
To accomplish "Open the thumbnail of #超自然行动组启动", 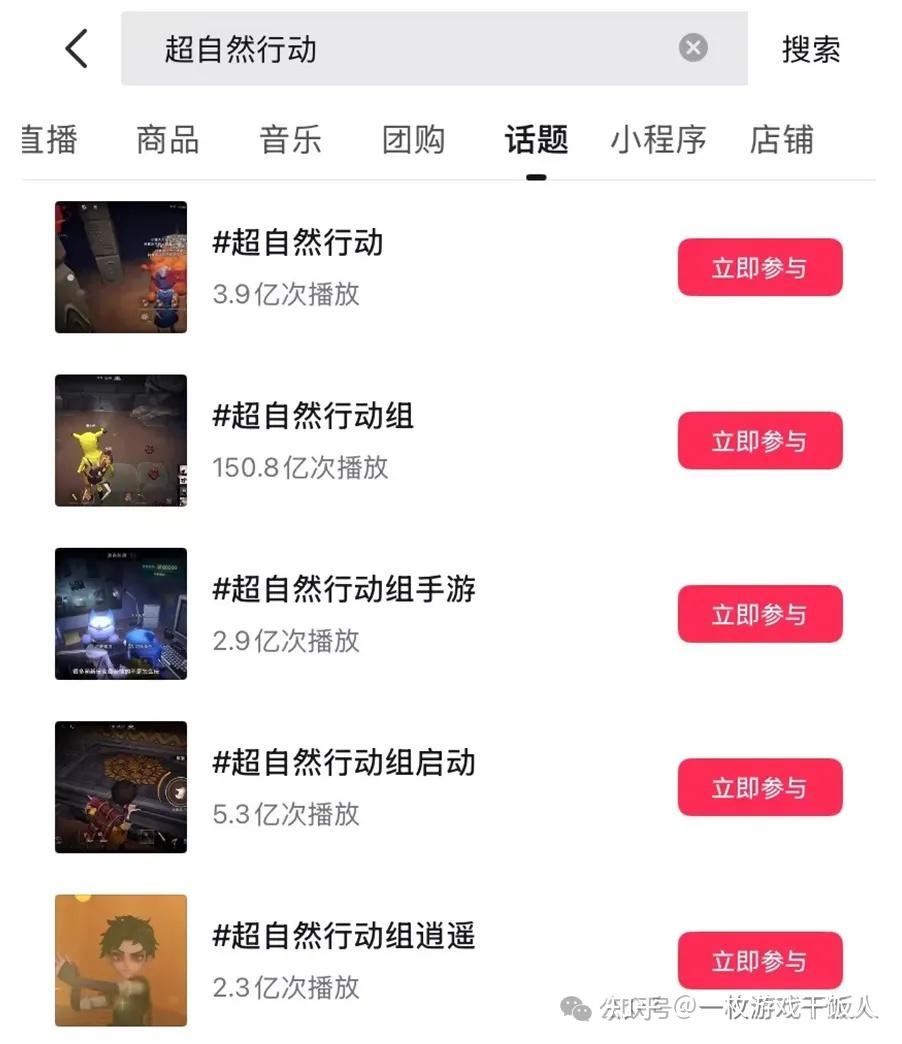I will coord(120,786).
